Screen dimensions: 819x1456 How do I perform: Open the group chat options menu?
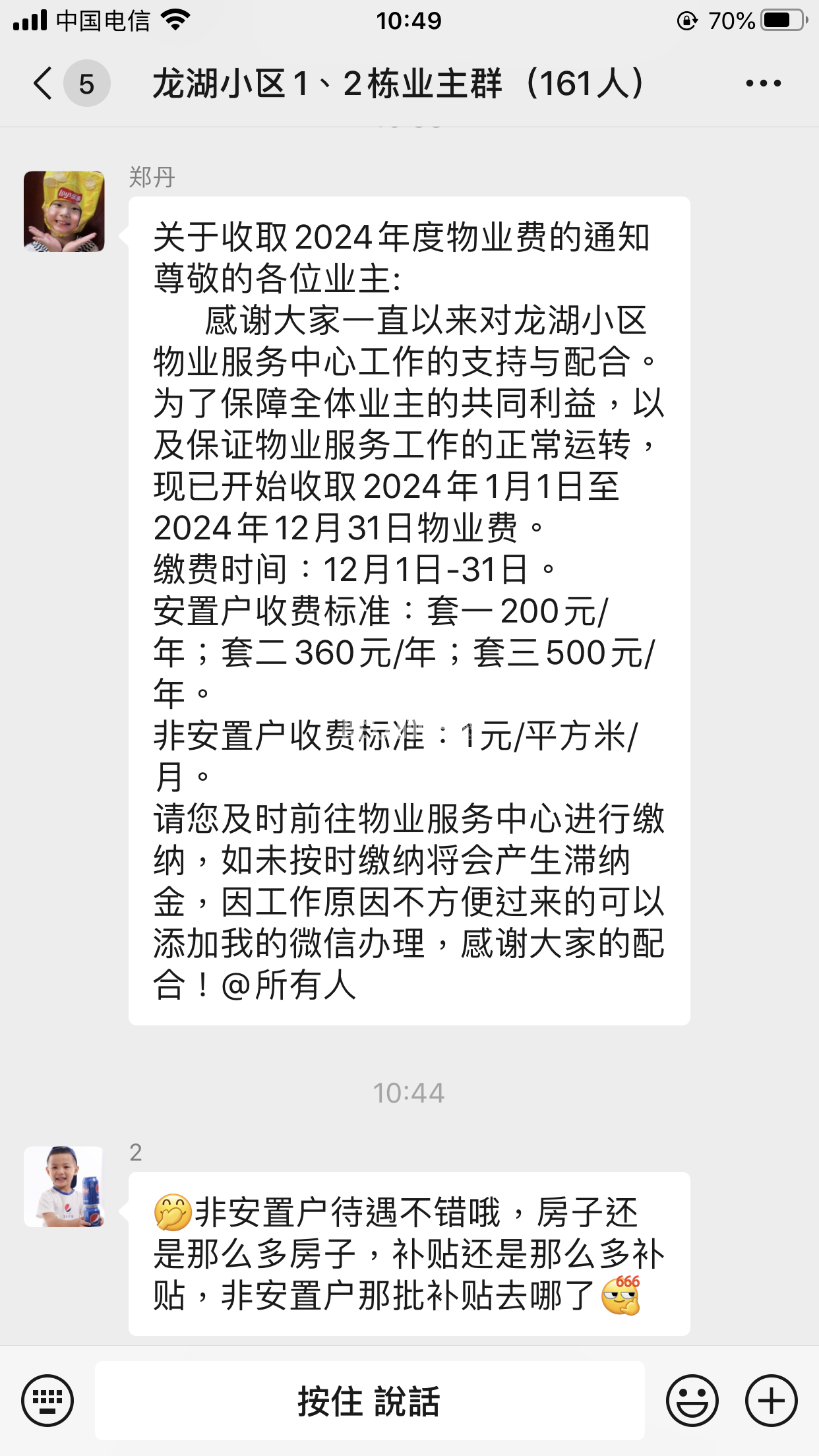tap(763, 84)
